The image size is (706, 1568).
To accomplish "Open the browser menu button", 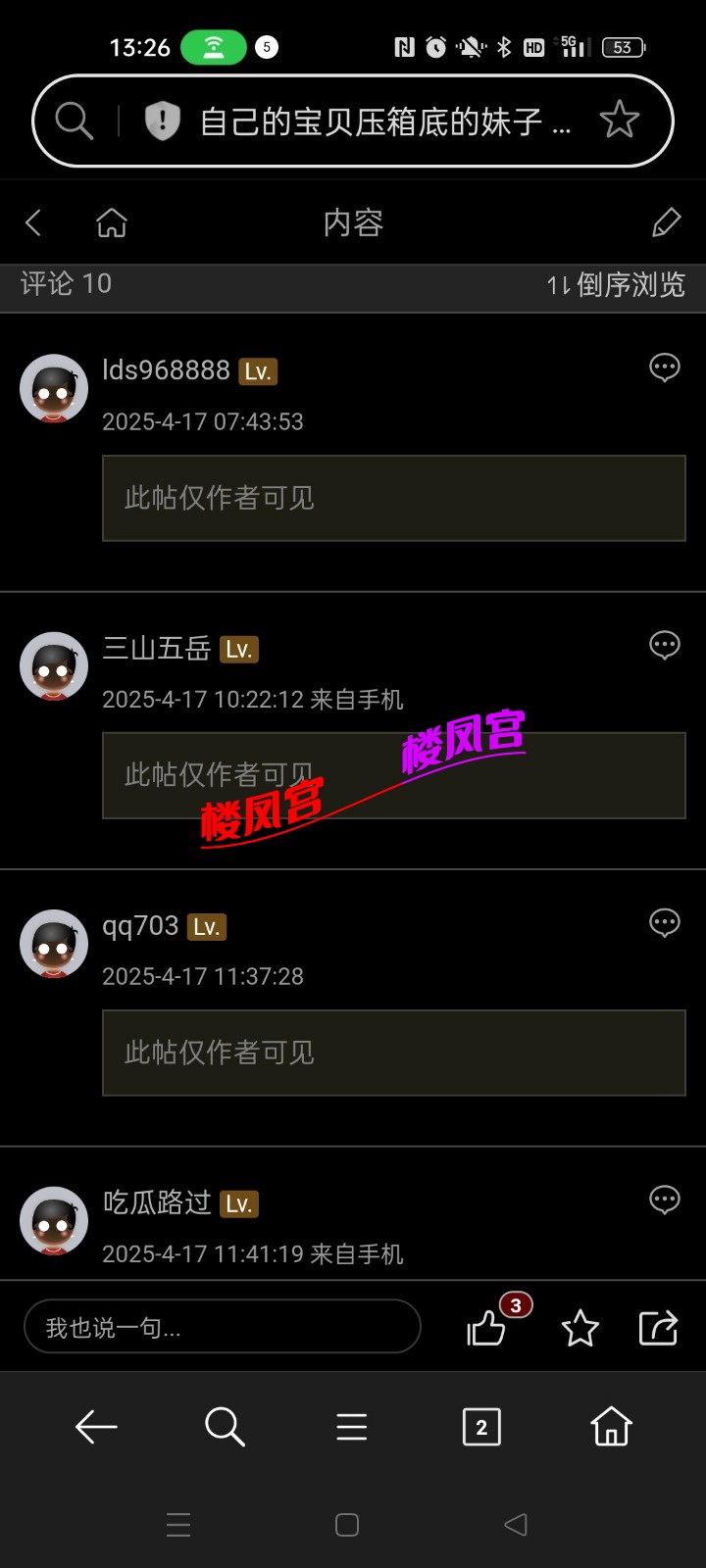I will point(351,1427).
